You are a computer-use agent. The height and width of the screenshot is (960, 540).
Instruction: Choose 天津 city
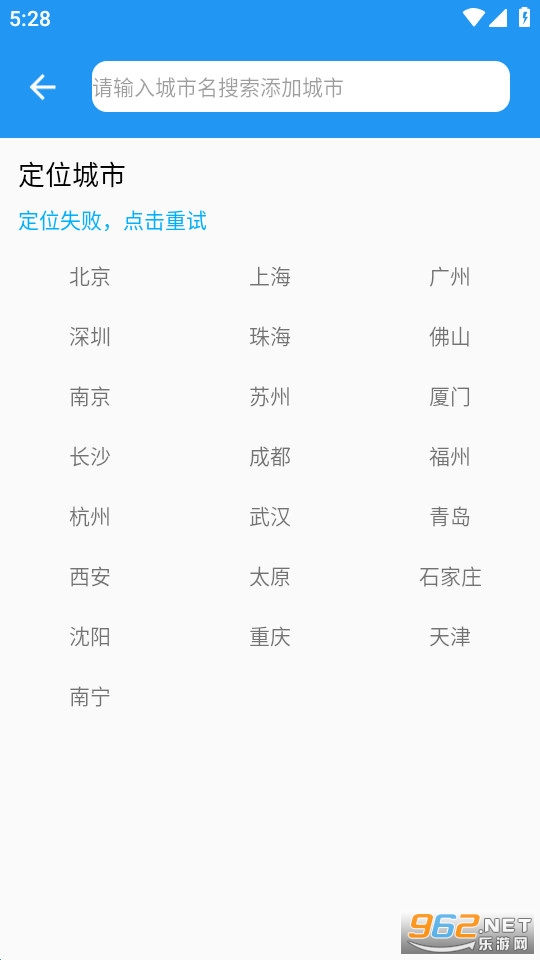pyautogui.click(x=450, y=637)
